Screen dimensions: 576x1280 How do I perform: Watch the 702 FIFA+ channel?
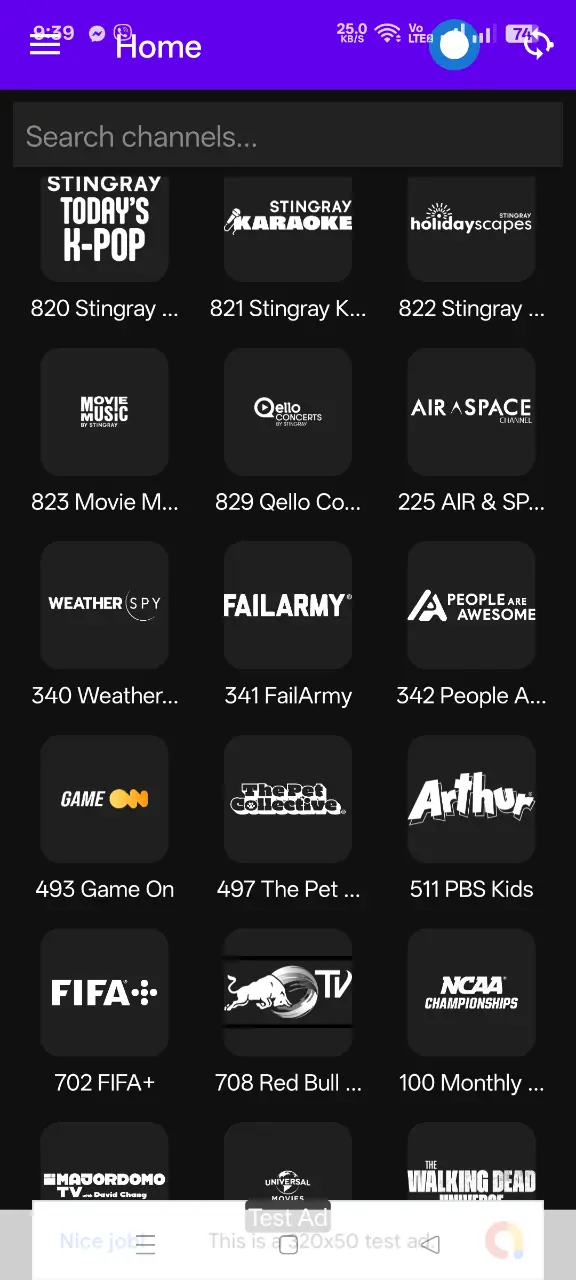click(104, 1011)
